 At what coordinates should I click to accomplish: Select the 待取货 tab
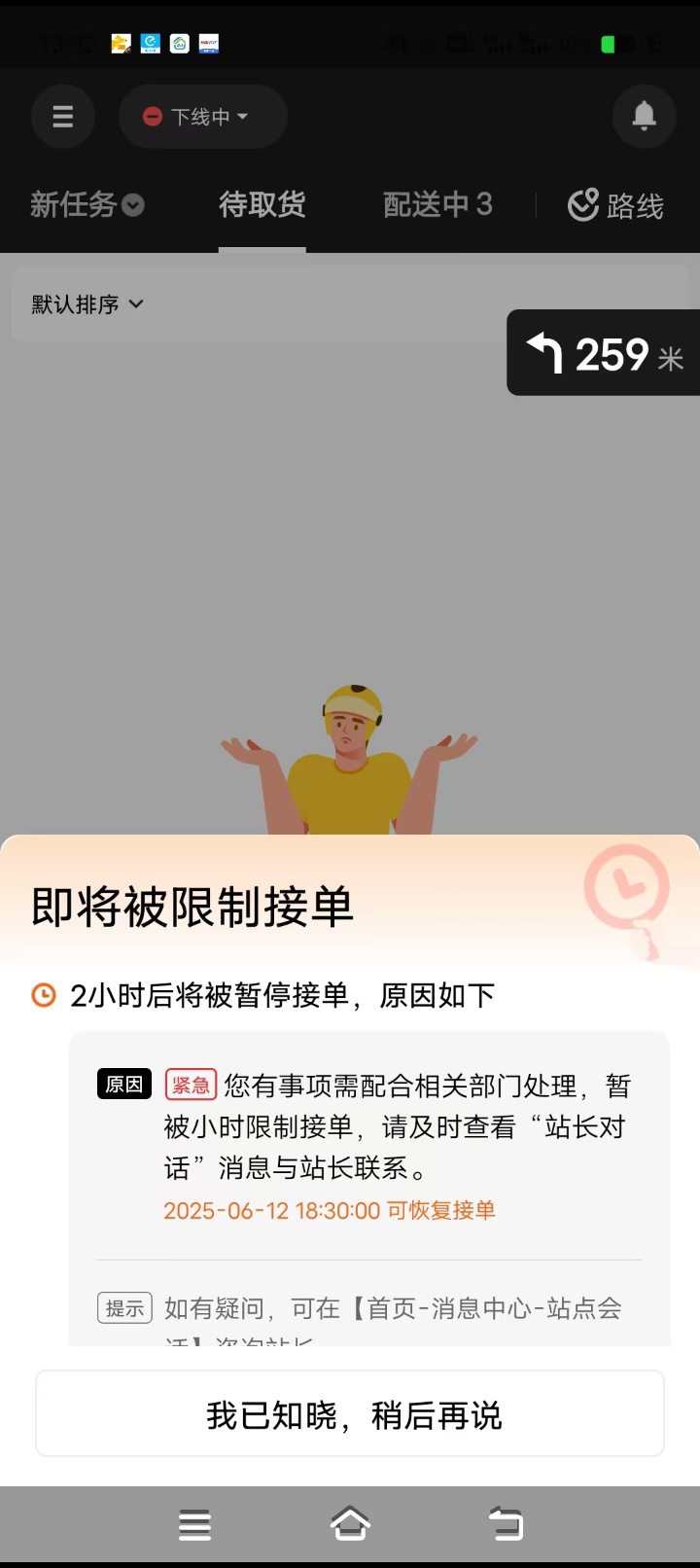click(262, 204)
